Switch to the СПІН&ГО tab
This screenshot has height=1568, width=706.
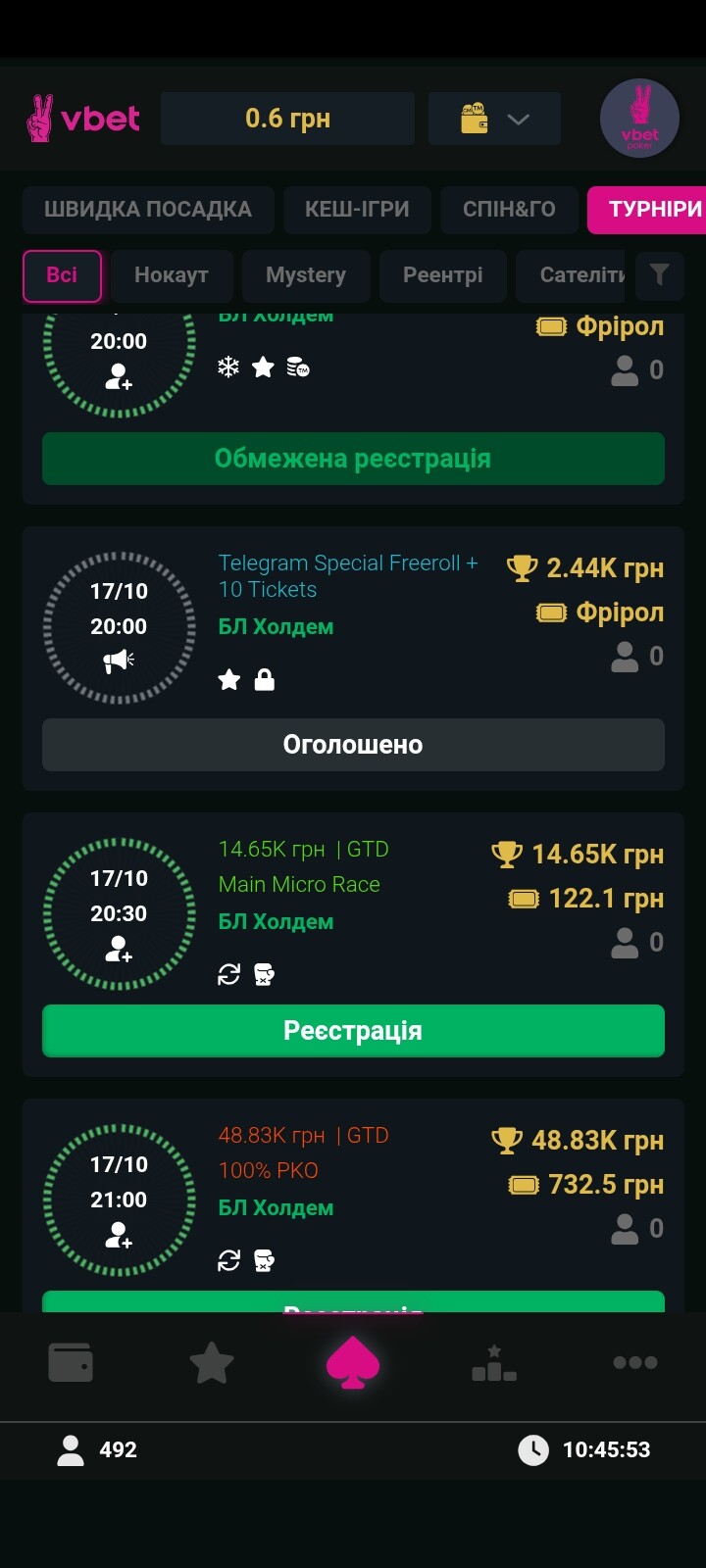509,209
